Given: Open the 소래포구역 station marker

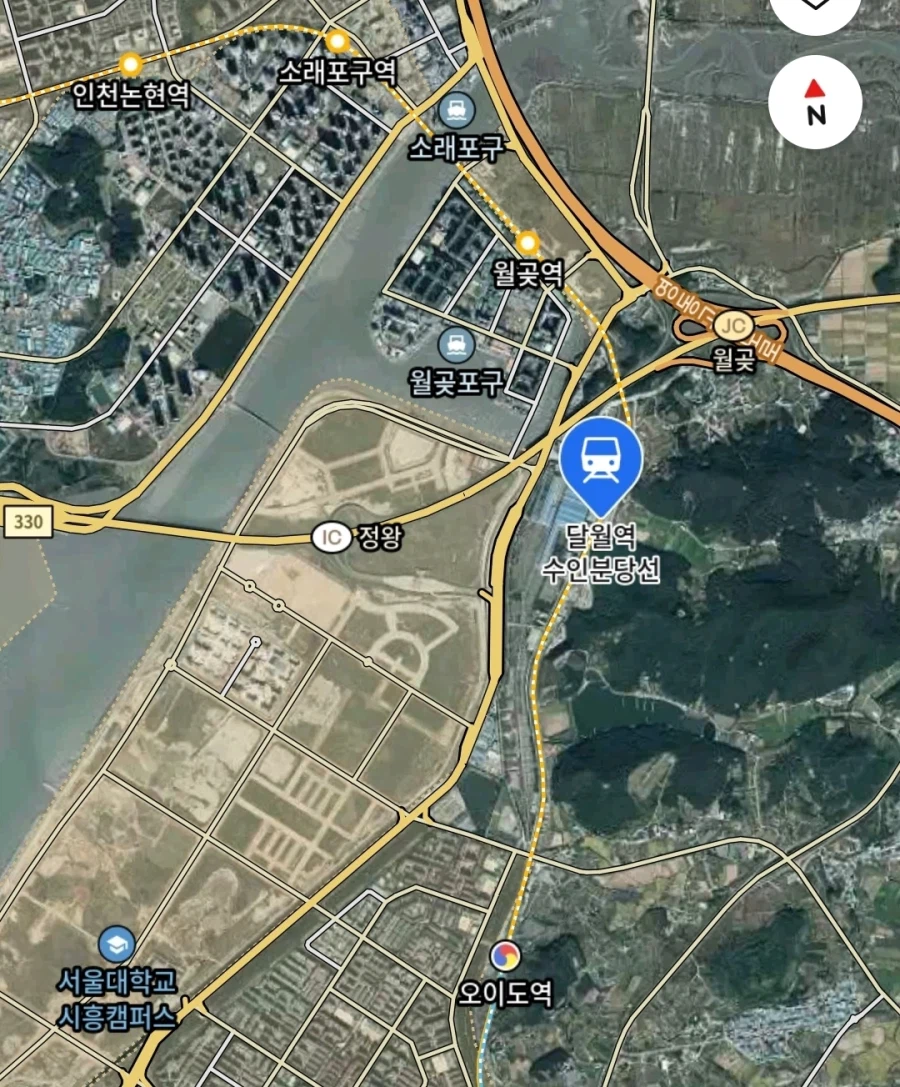Looking at the screenshot, I should point(338,41).
